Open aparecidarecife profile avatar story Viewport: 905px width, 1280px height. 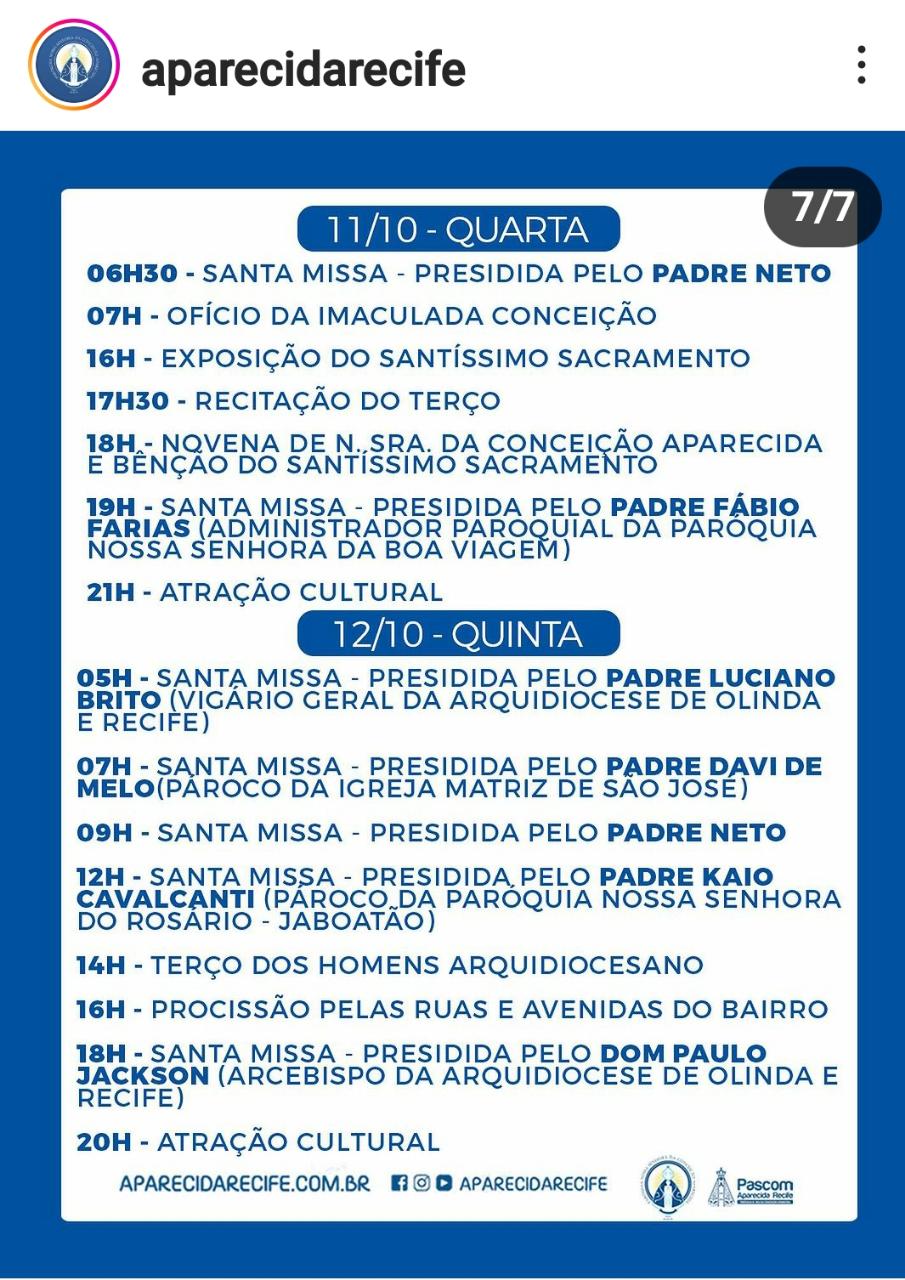(73, 65)
